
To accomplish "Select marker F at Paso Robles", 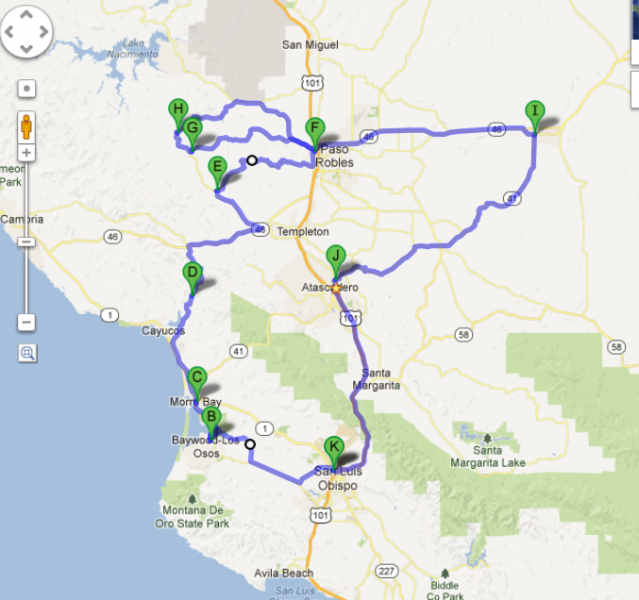I will [x=314, y=128].
